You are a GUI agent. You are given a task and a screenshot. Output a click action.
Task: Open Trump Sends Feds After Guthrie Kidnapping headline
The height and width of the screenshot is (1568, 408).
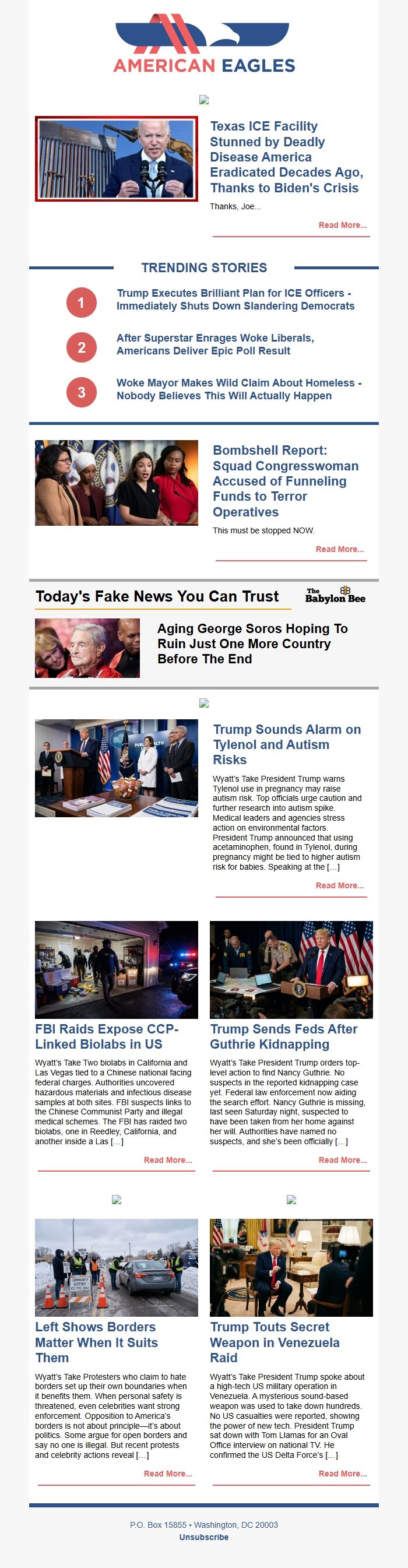pos(283,1036)
